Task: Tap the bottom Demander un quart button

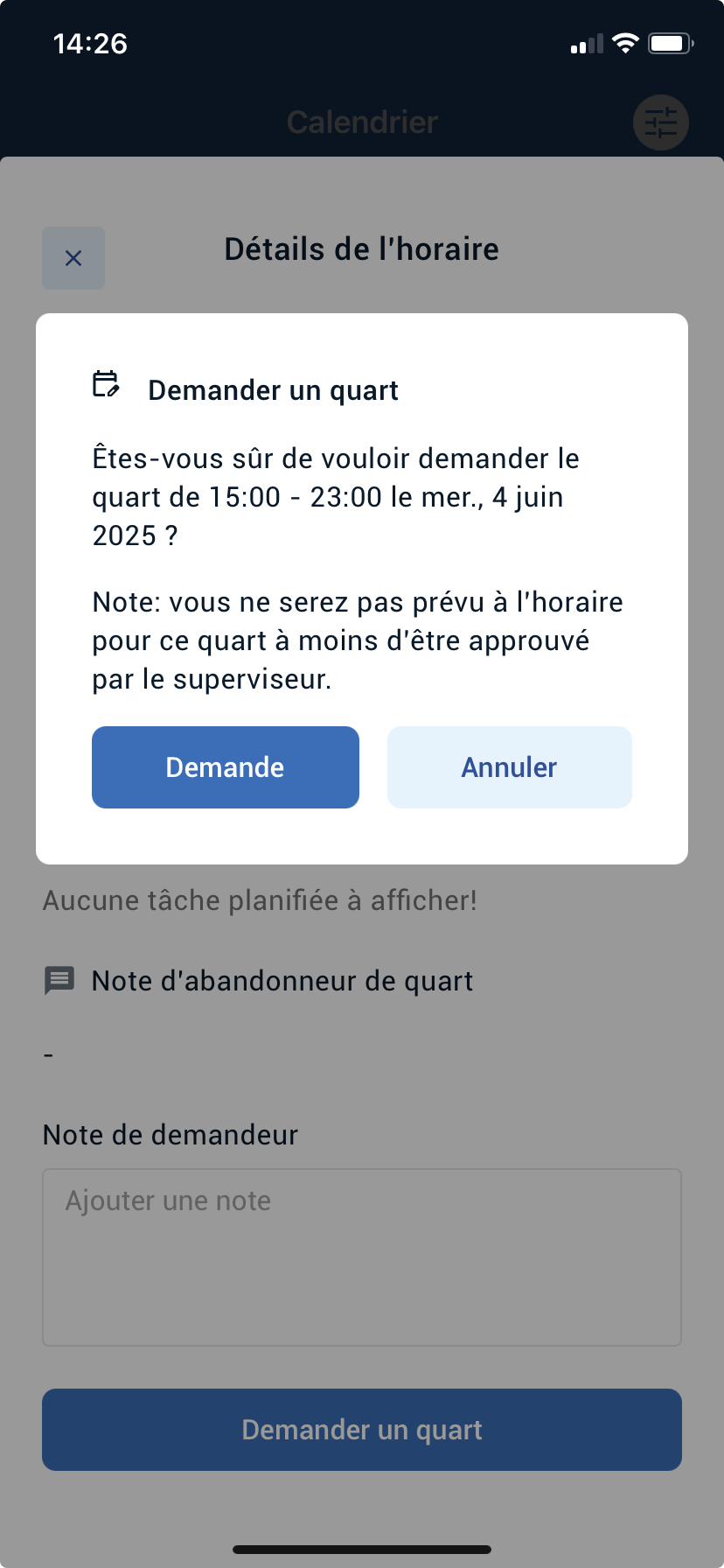Action: point(362,1430)
